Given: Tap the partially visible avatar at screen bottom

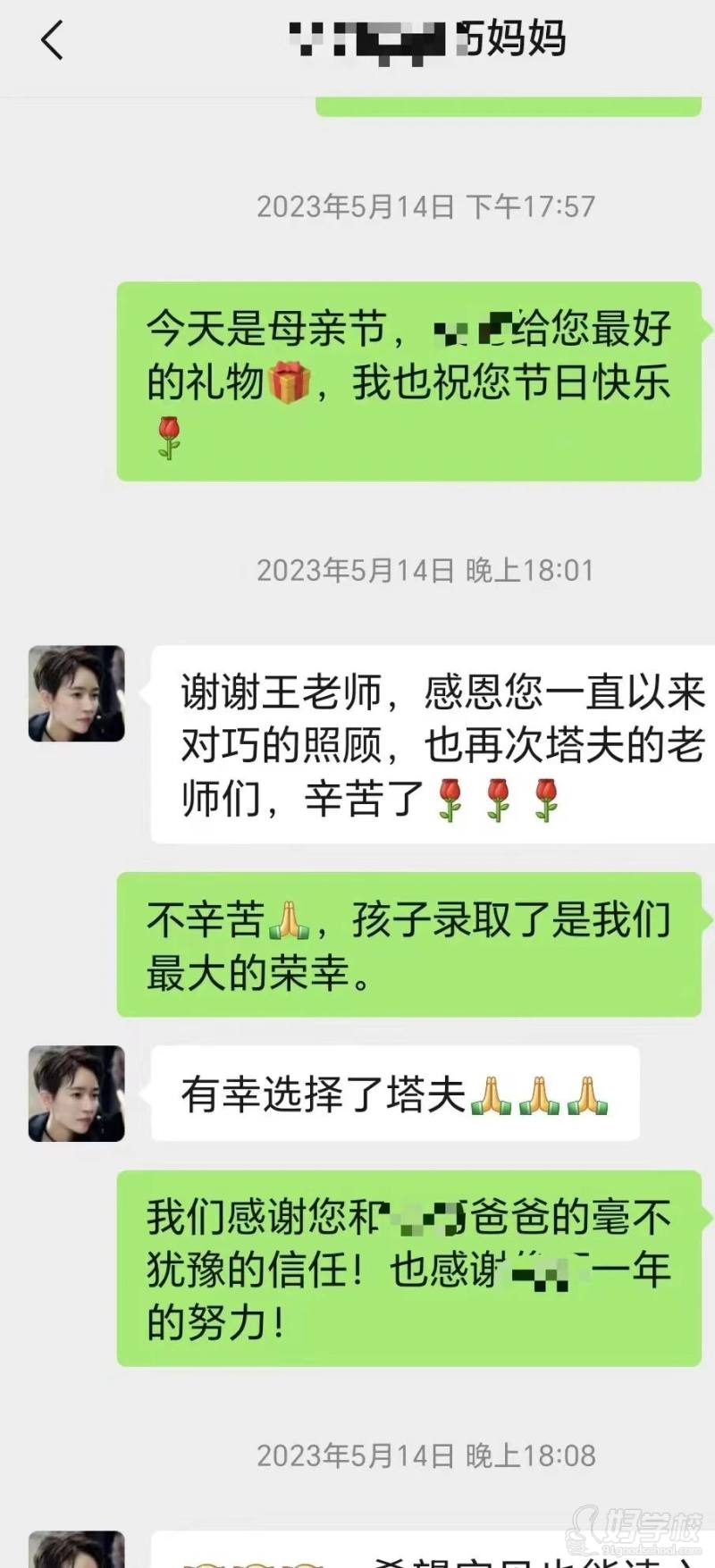Looking at the screenshot, I should pos(76,1550).
